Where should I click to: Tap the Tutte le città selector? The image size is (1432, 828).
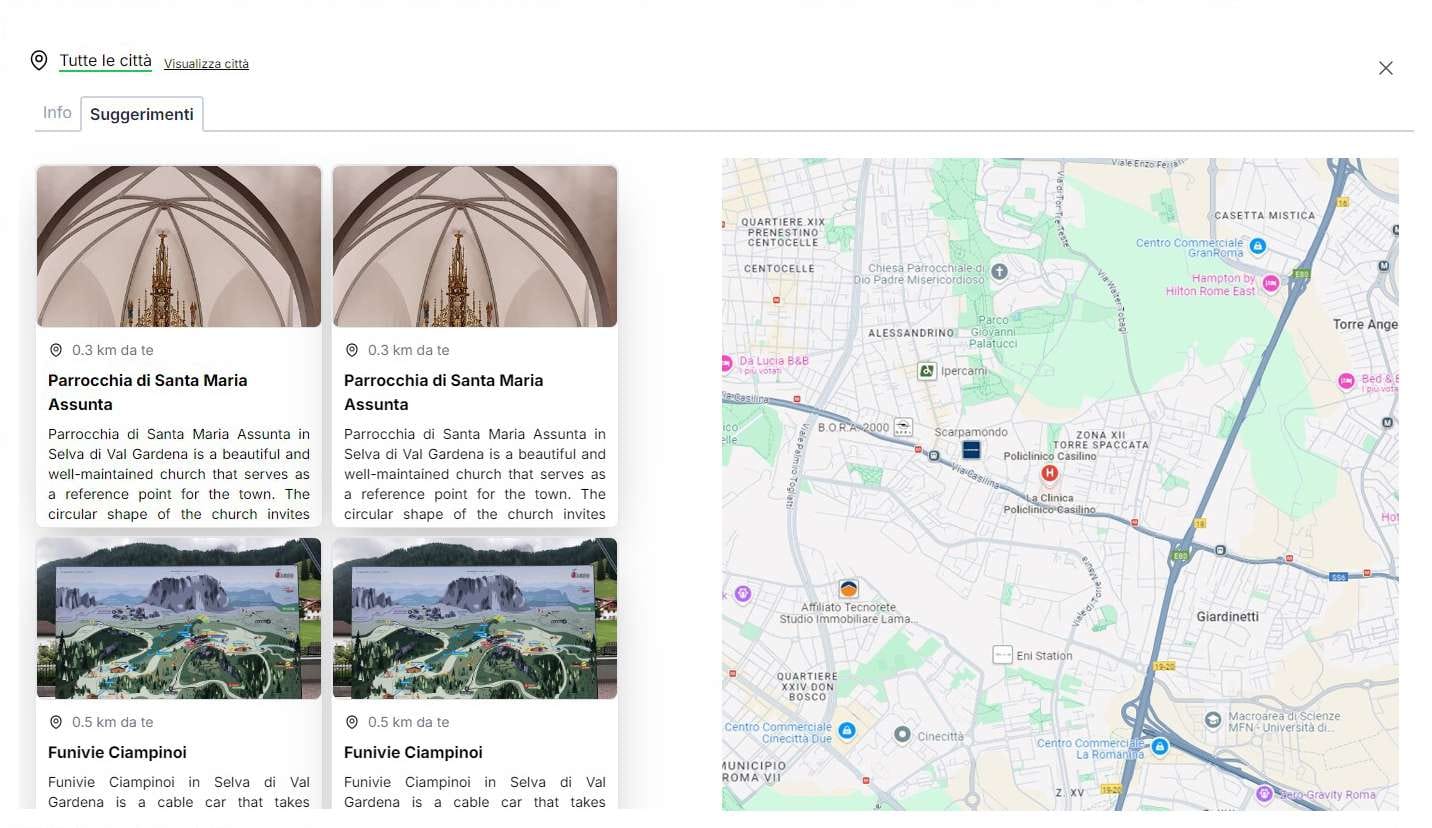(x=105, y=61)
